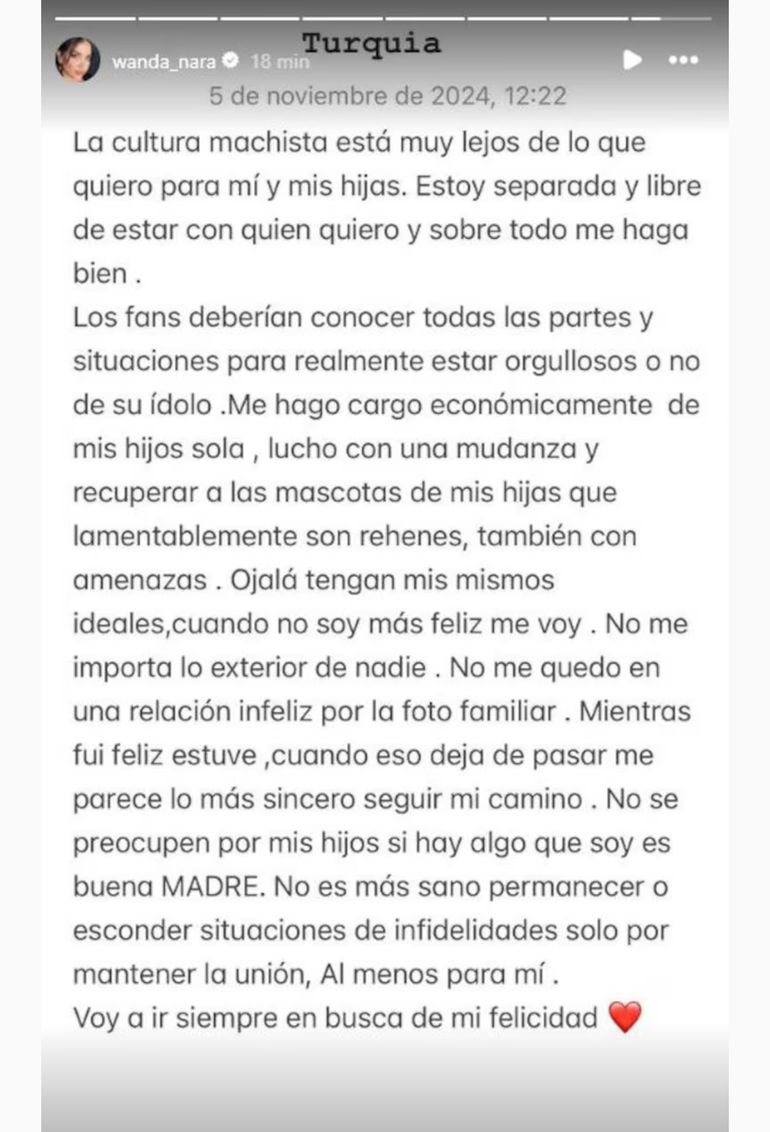View the wanda_nara account name

tap(164, 62)
